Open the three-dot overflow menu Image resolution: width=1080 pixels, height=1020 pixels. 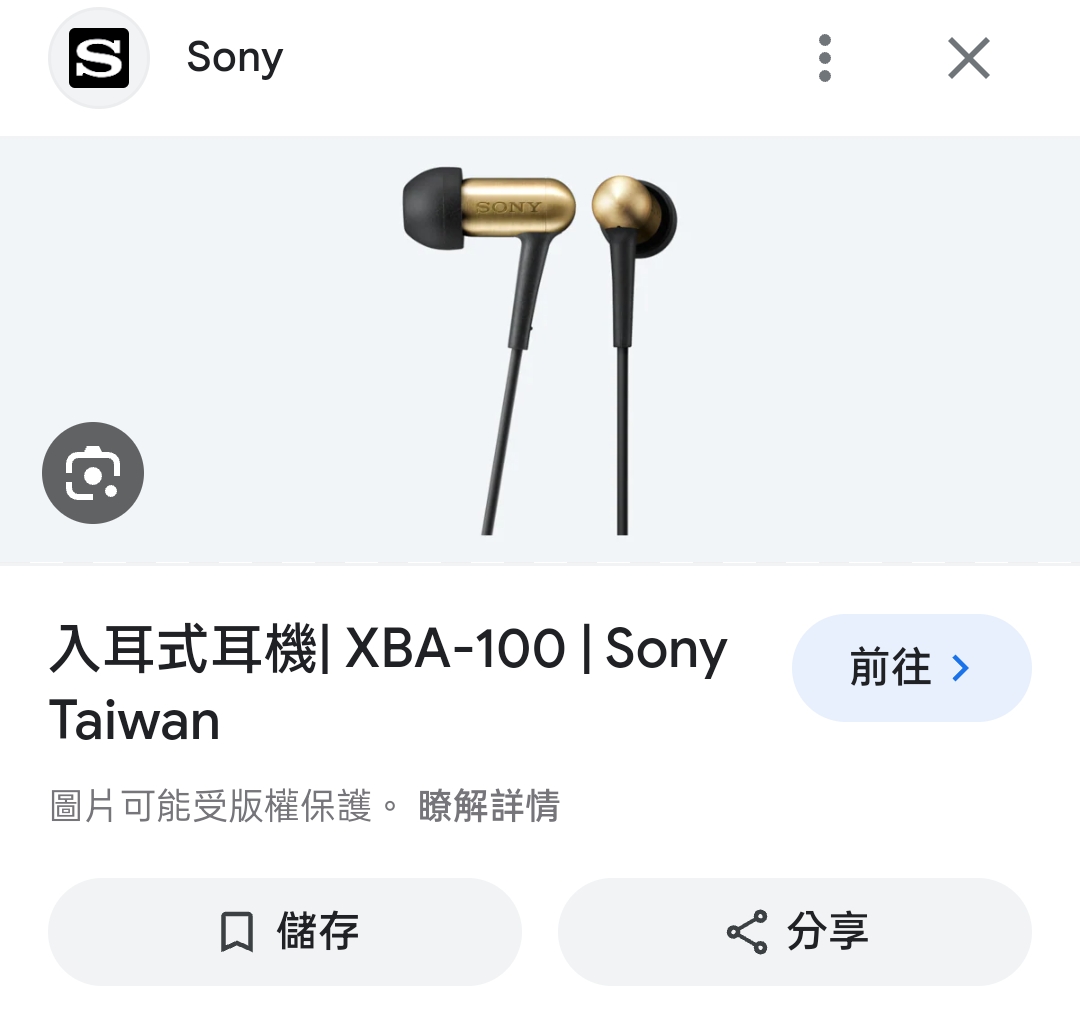pyautogui.click(x=824, y=58)
